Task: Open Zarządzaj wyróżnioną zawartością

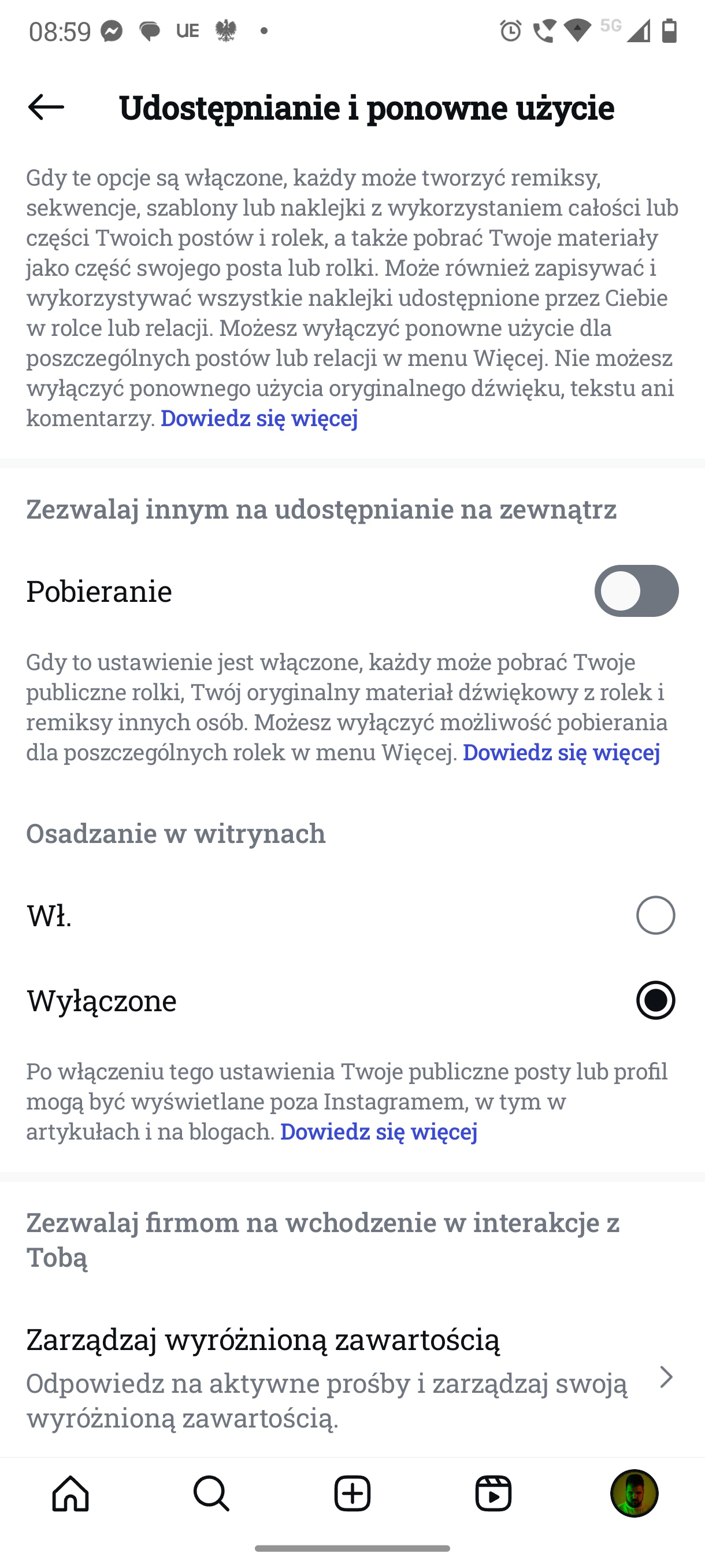Action: click(352, 1377)
